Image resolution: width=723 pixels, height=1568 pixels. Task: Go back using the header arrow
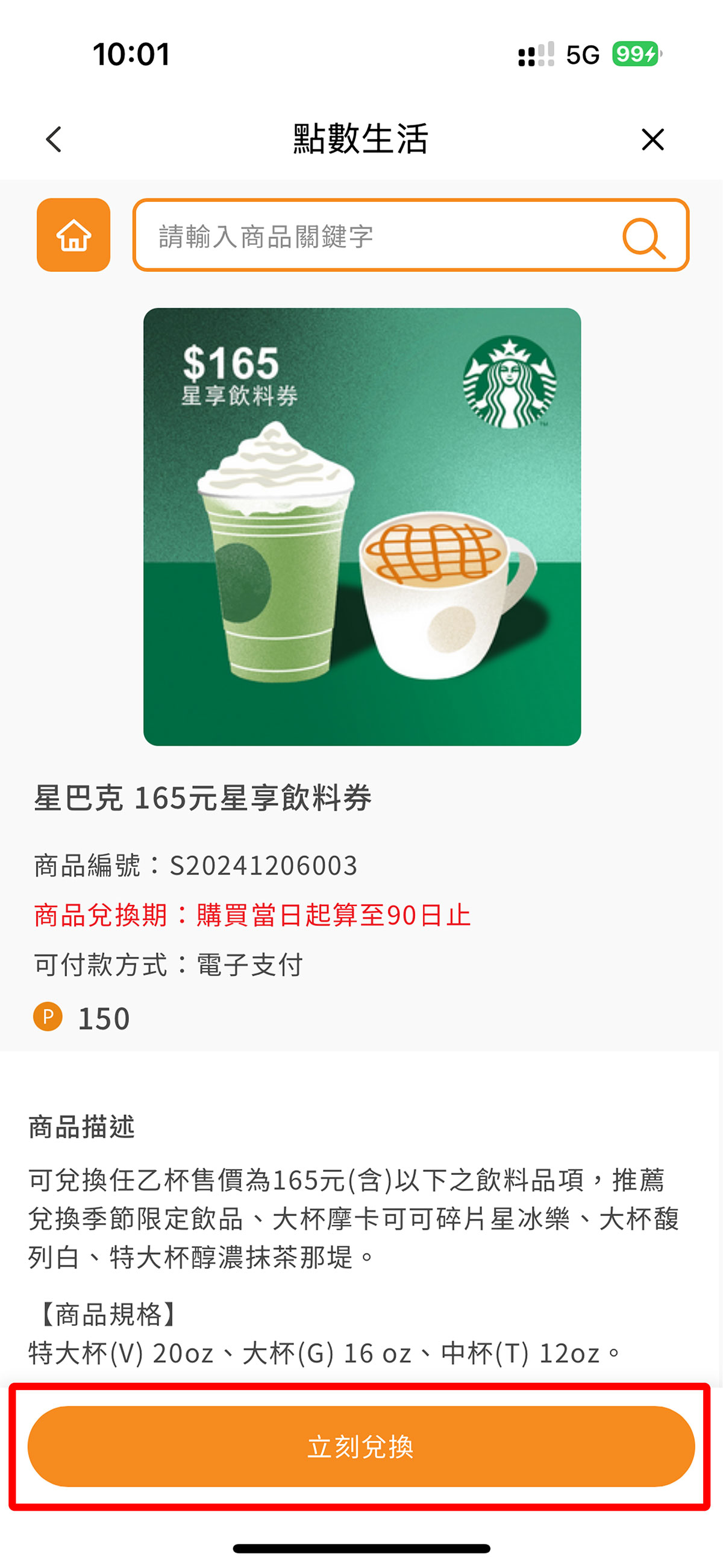[x=54, y=139]
